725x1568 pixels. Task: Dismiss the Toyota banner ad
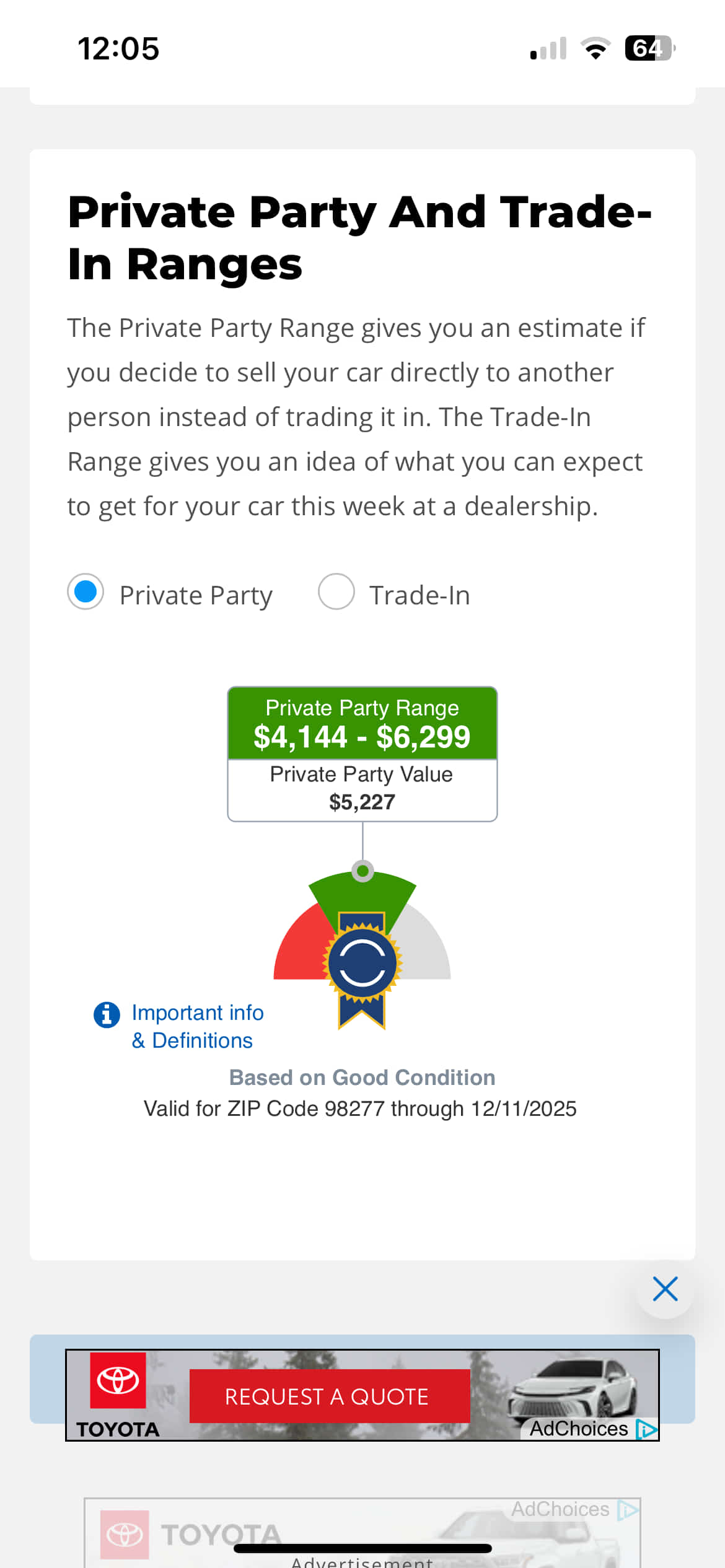pos(665,1289)
